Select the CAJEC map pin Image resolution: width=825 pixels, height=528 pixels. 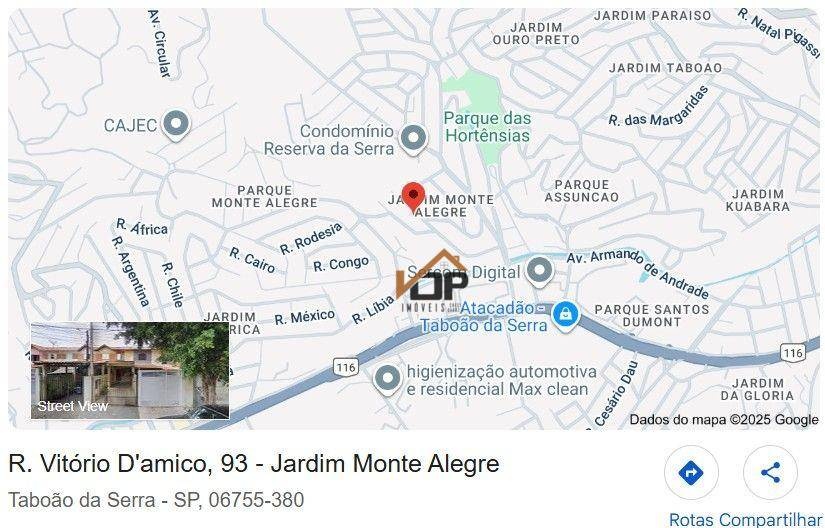point(176,125)
